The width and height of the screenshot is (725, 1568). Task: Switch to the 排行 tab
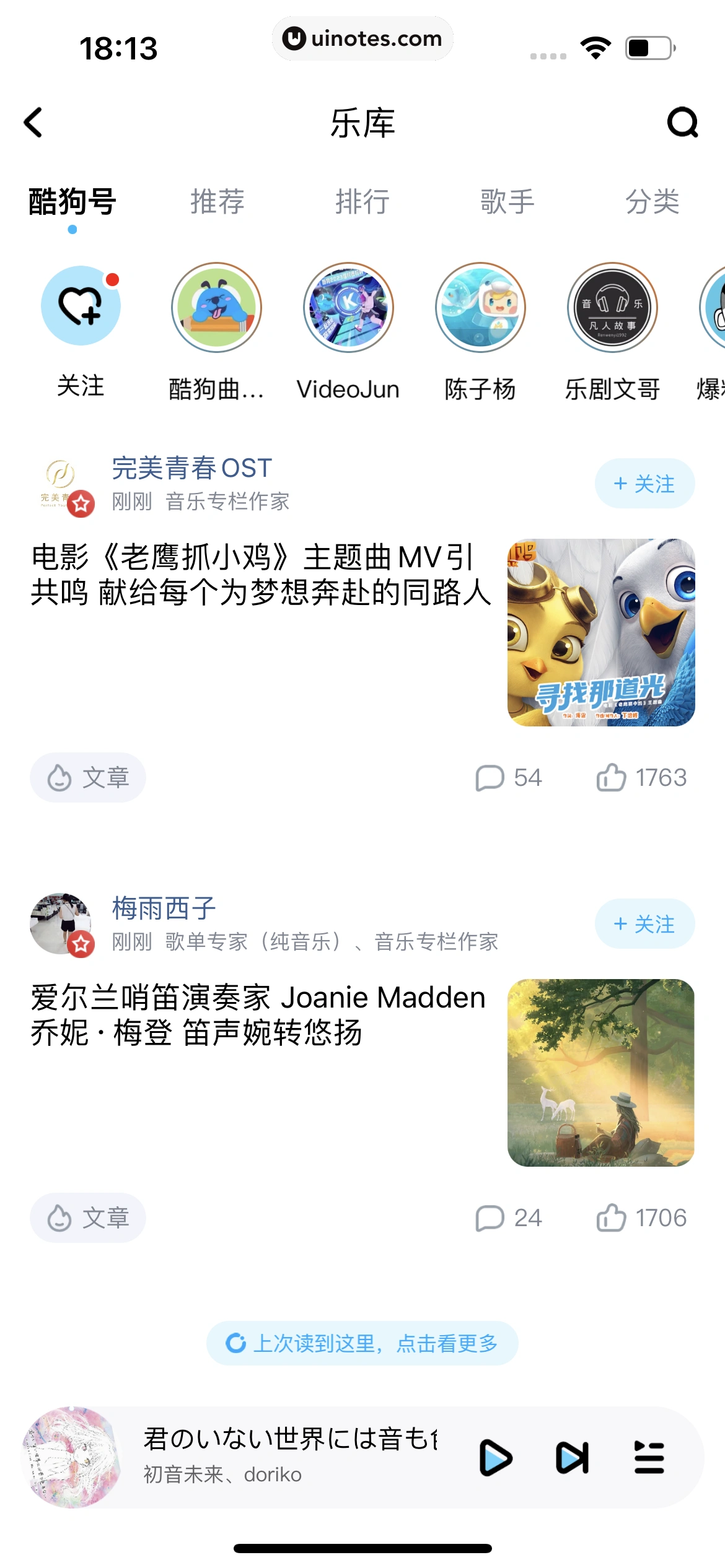362,202
